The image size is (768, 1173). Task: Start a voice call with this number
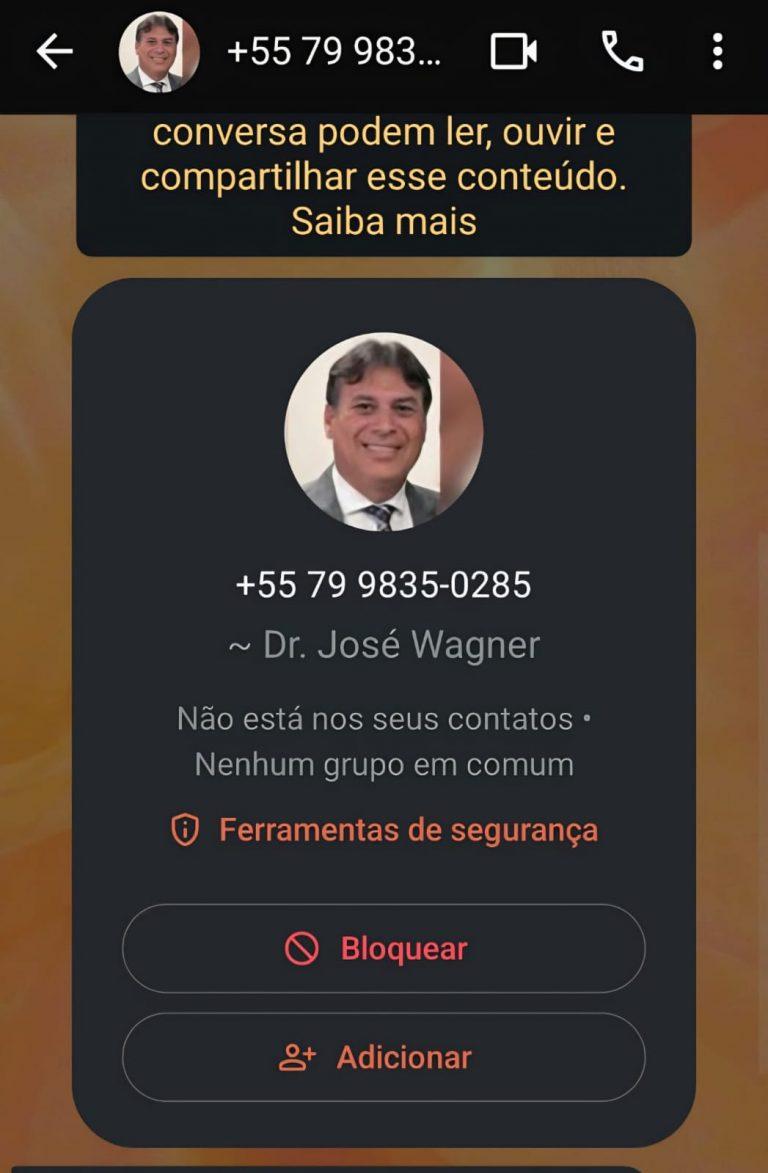622,52
